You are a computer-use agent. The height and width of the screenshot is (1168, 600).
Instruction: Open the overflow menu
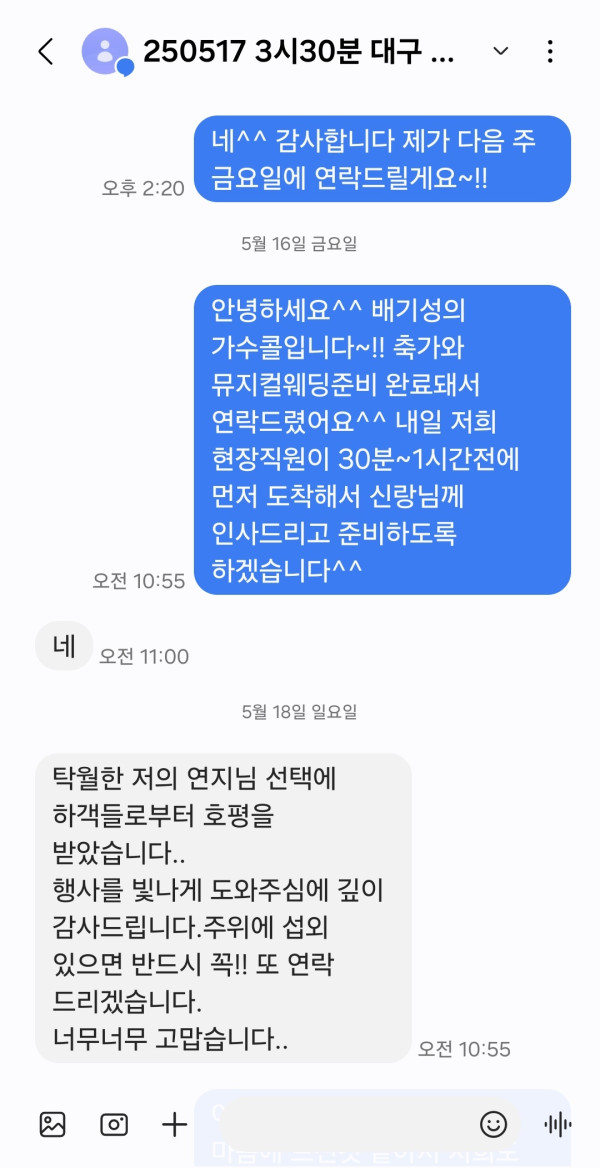point(551,52)
